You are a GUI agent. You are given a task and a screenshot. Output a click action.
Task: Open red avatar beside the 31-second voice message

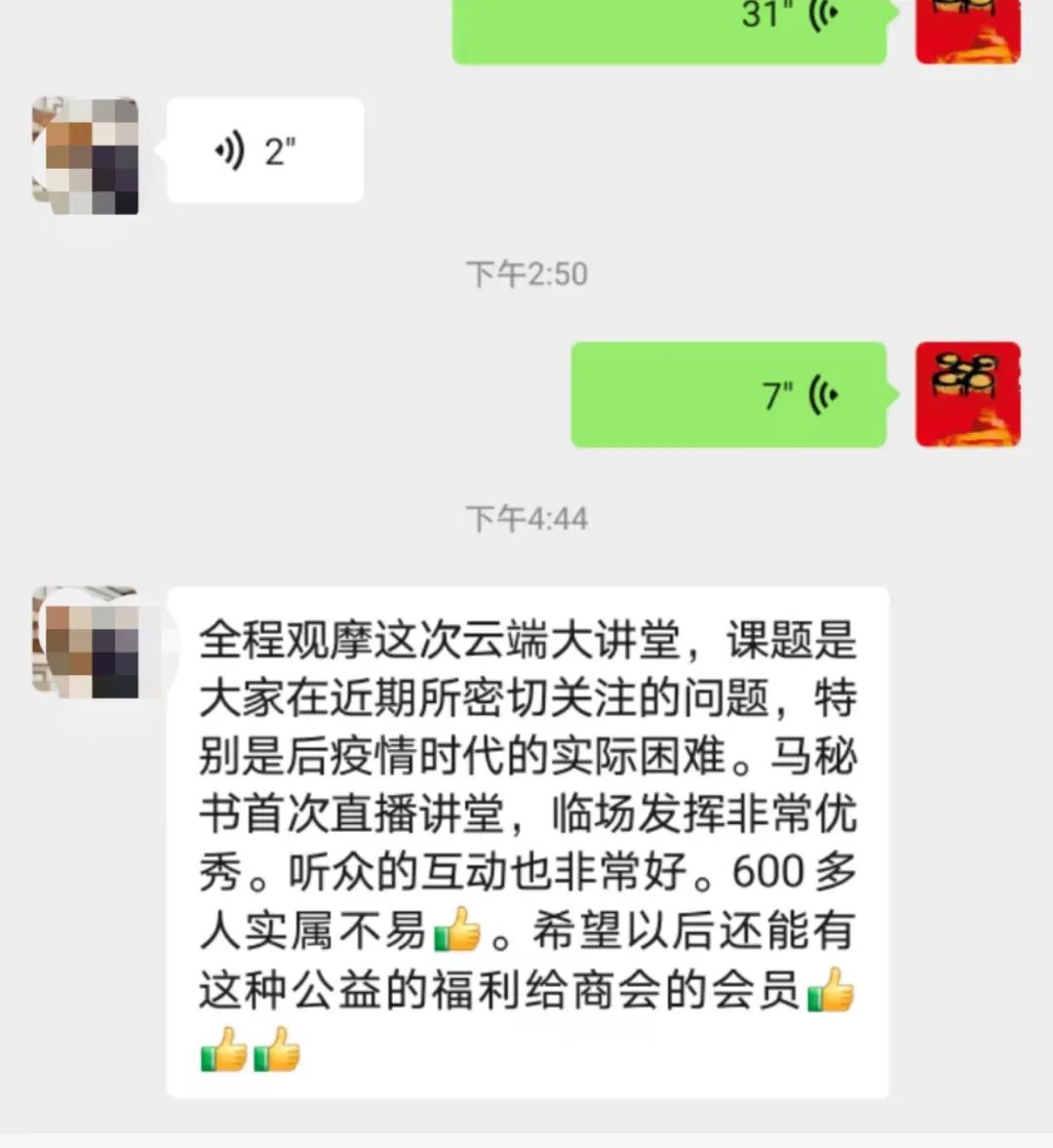point(967,29)
